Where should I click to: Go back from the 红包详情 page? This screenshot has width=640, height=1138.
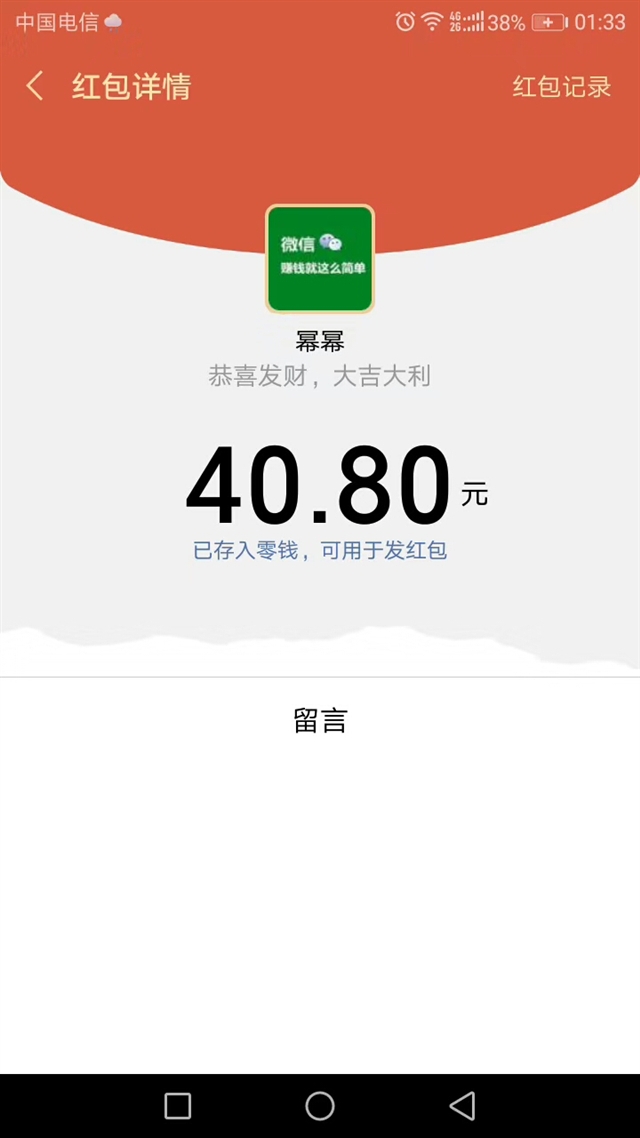click(x=34, y=86)
